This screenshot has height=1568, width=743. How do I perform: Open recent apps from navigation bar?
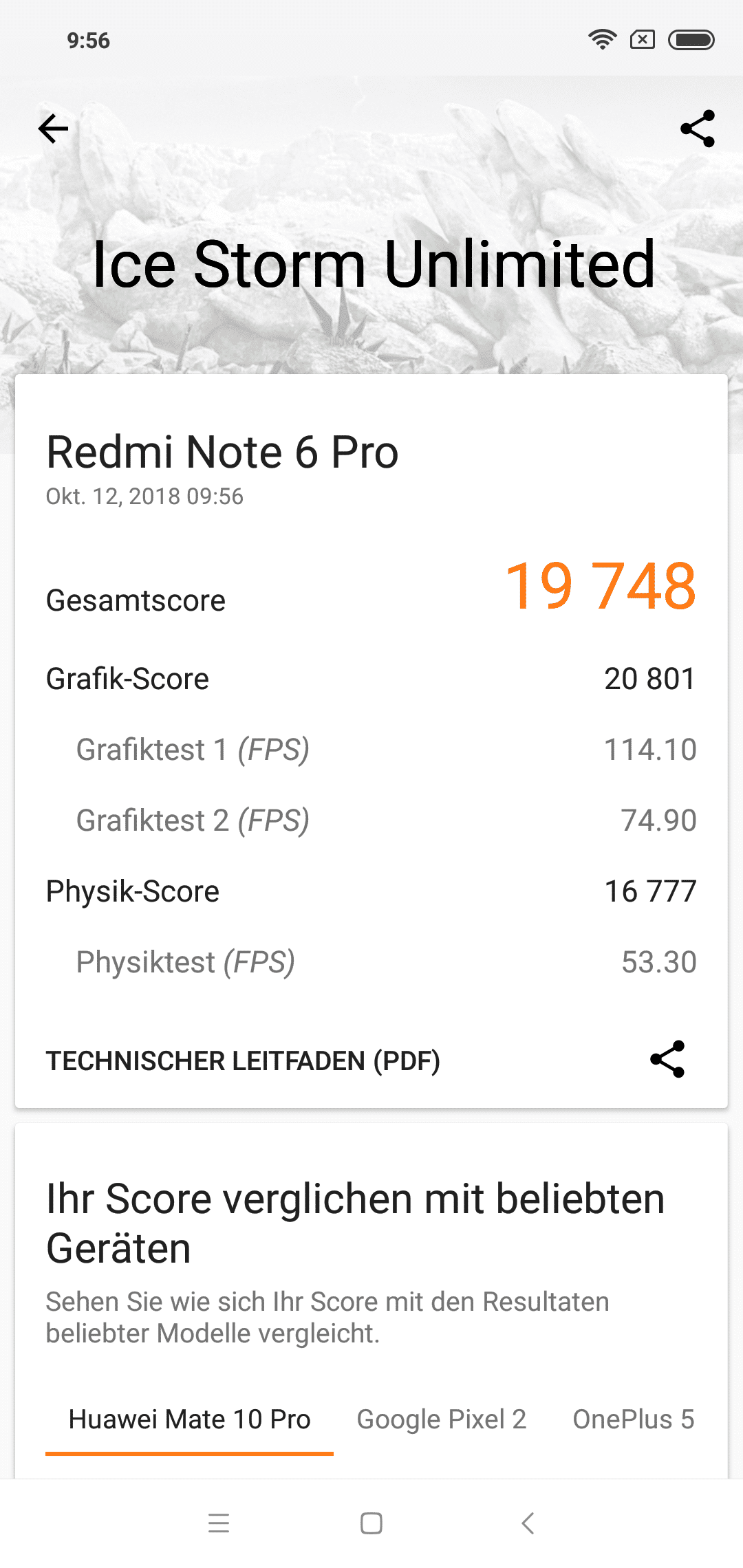tap(219, 1523)
